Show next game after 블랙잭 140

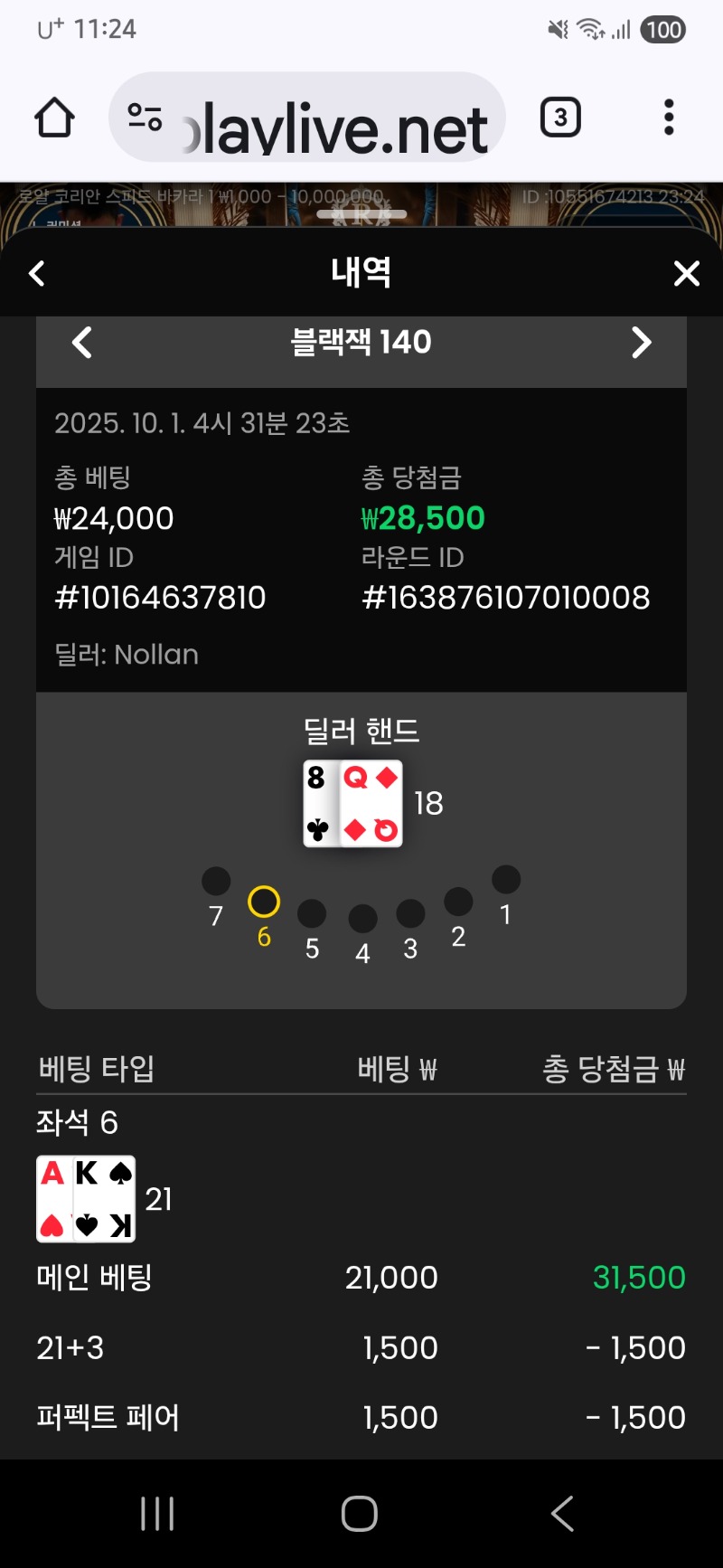tap(641, 343)
